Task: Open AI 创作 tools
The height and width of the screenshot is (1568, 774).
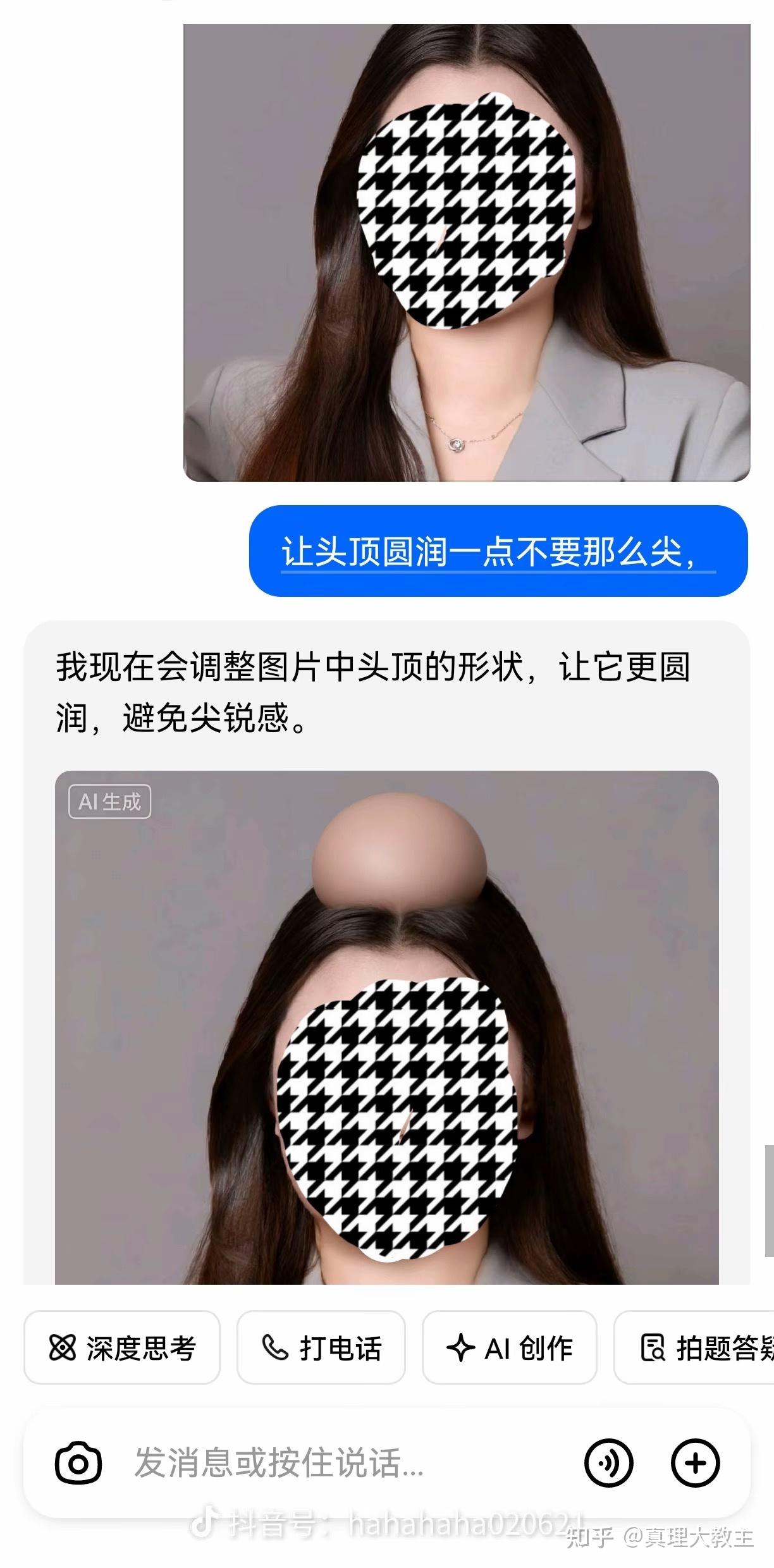Action: pos(509,1347)
